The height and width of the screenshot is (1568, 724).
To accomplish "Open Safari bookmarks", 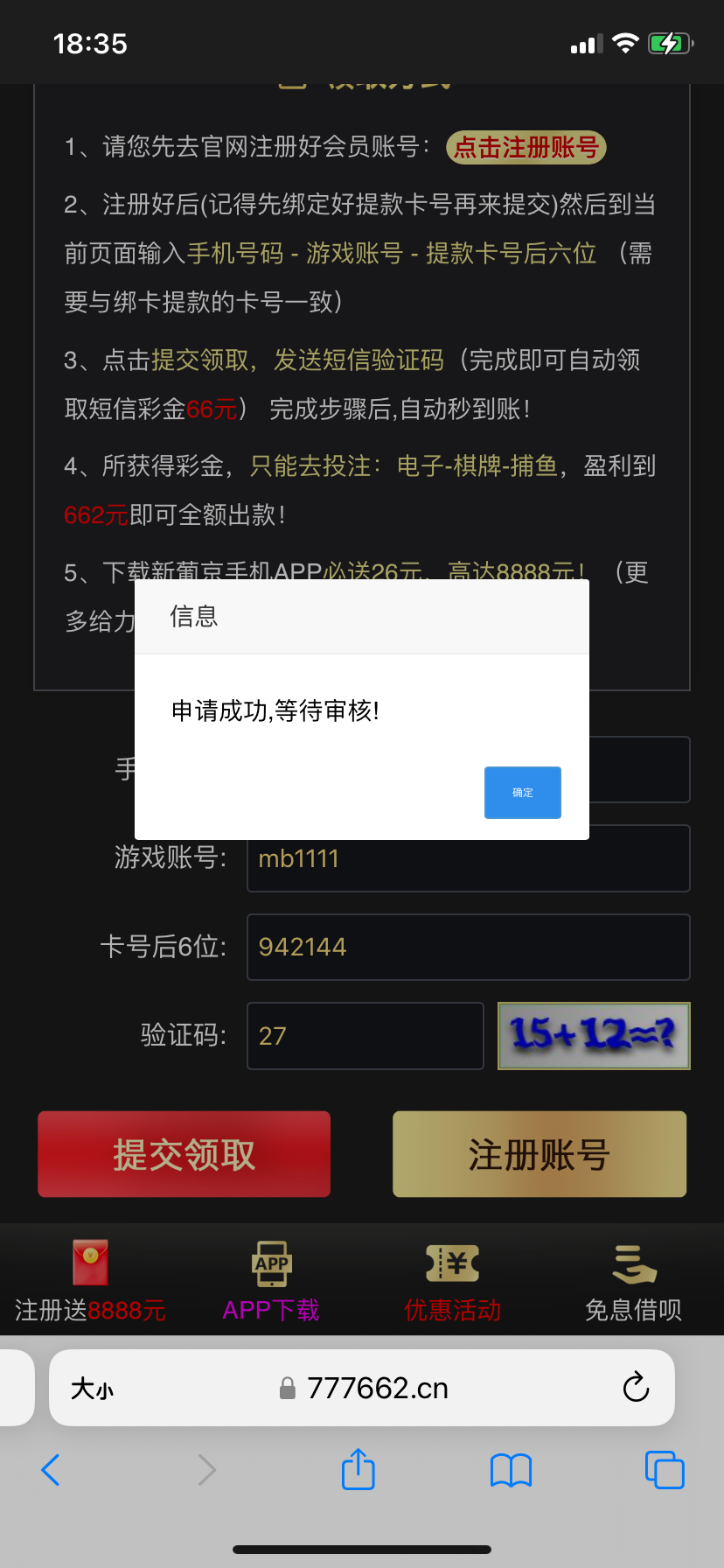I will tap(511, 1470).
